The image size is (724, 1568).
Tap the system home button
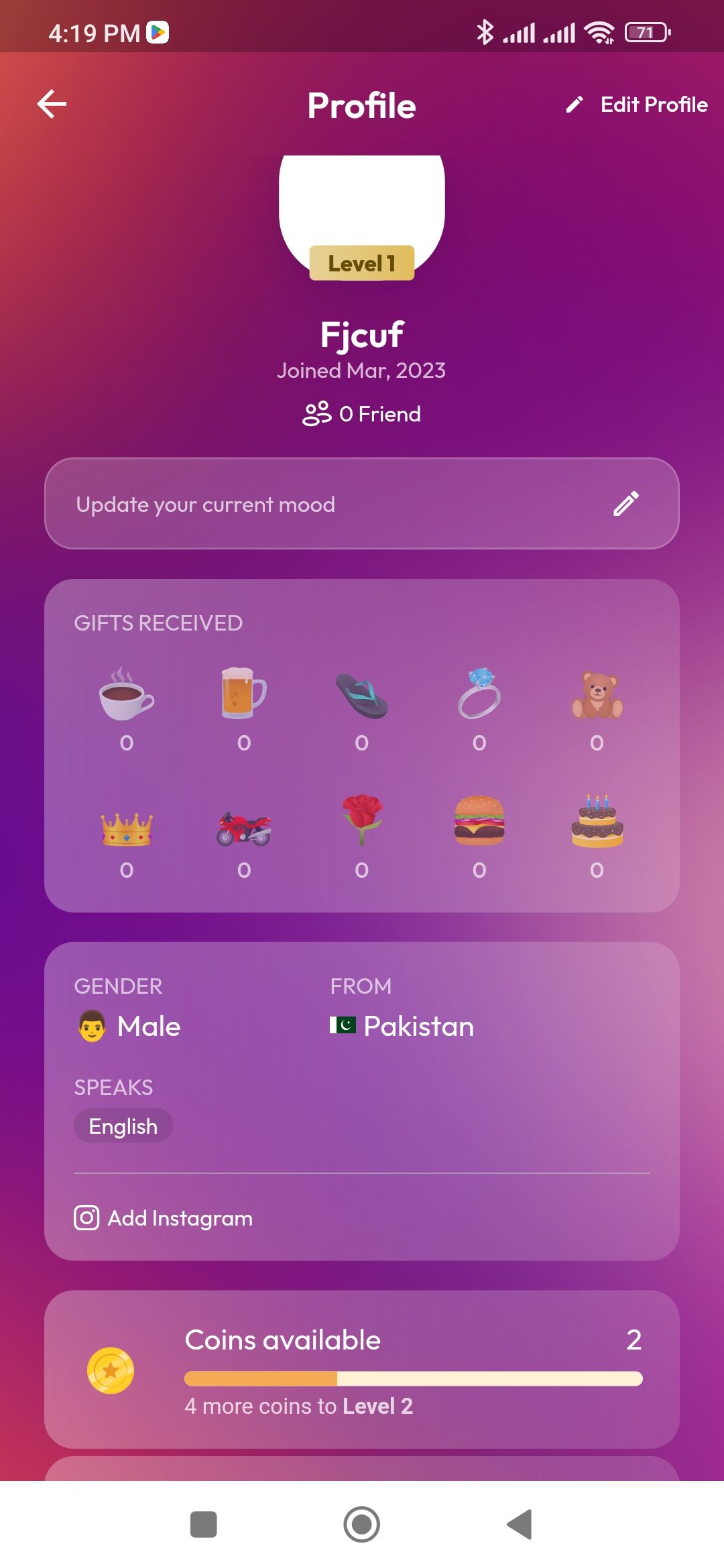(x=362, y=1524)
